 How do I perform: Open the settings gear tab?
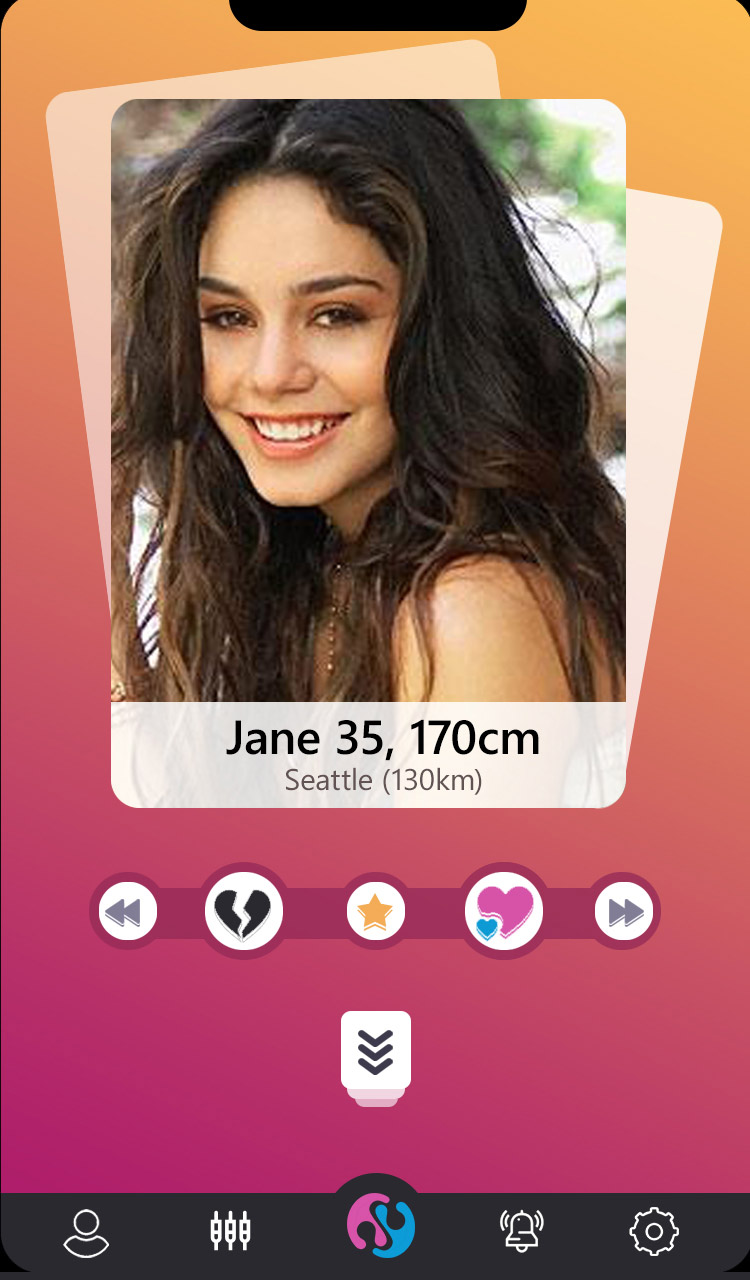pyautogui.click(x=654, y=1232)
